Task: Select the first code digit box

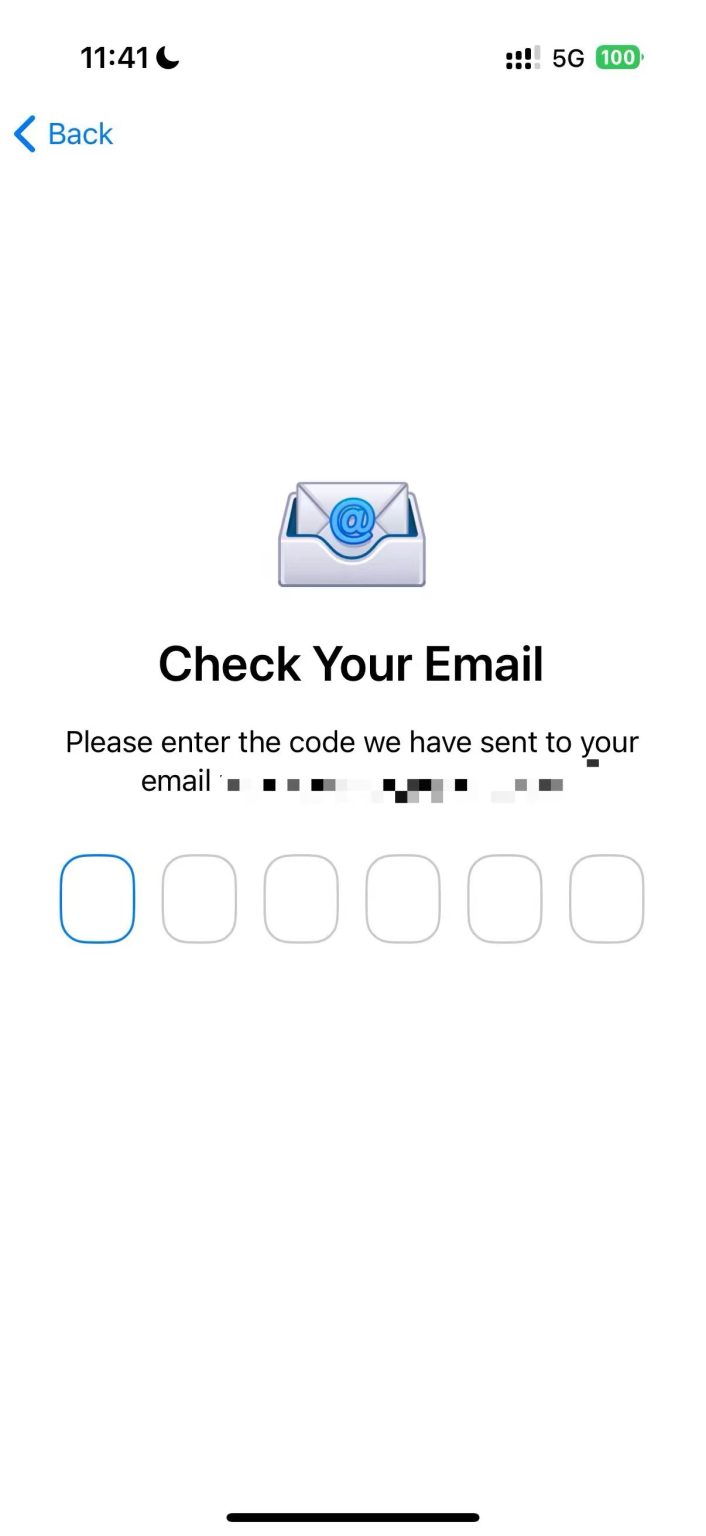Action: point(97,898)
